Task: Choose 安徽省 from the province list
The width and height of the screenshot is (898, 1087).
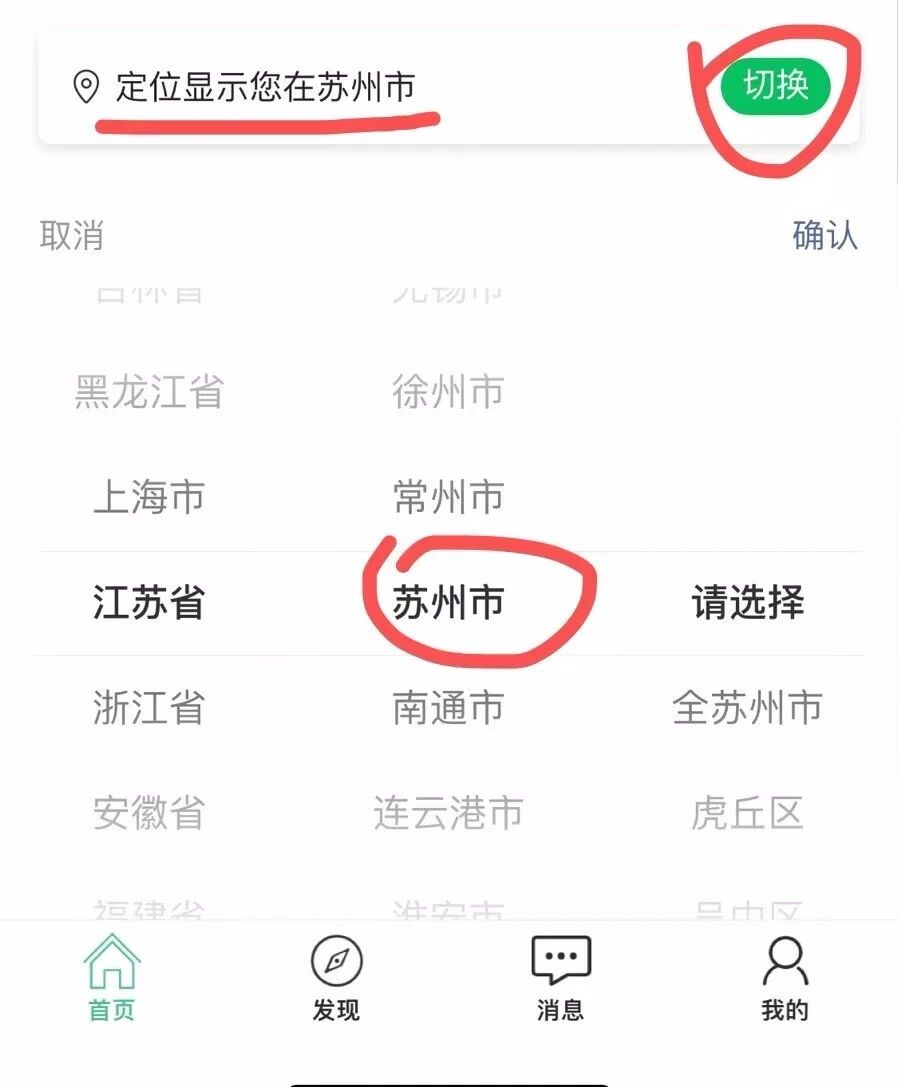Action: [x=149, y=812]
